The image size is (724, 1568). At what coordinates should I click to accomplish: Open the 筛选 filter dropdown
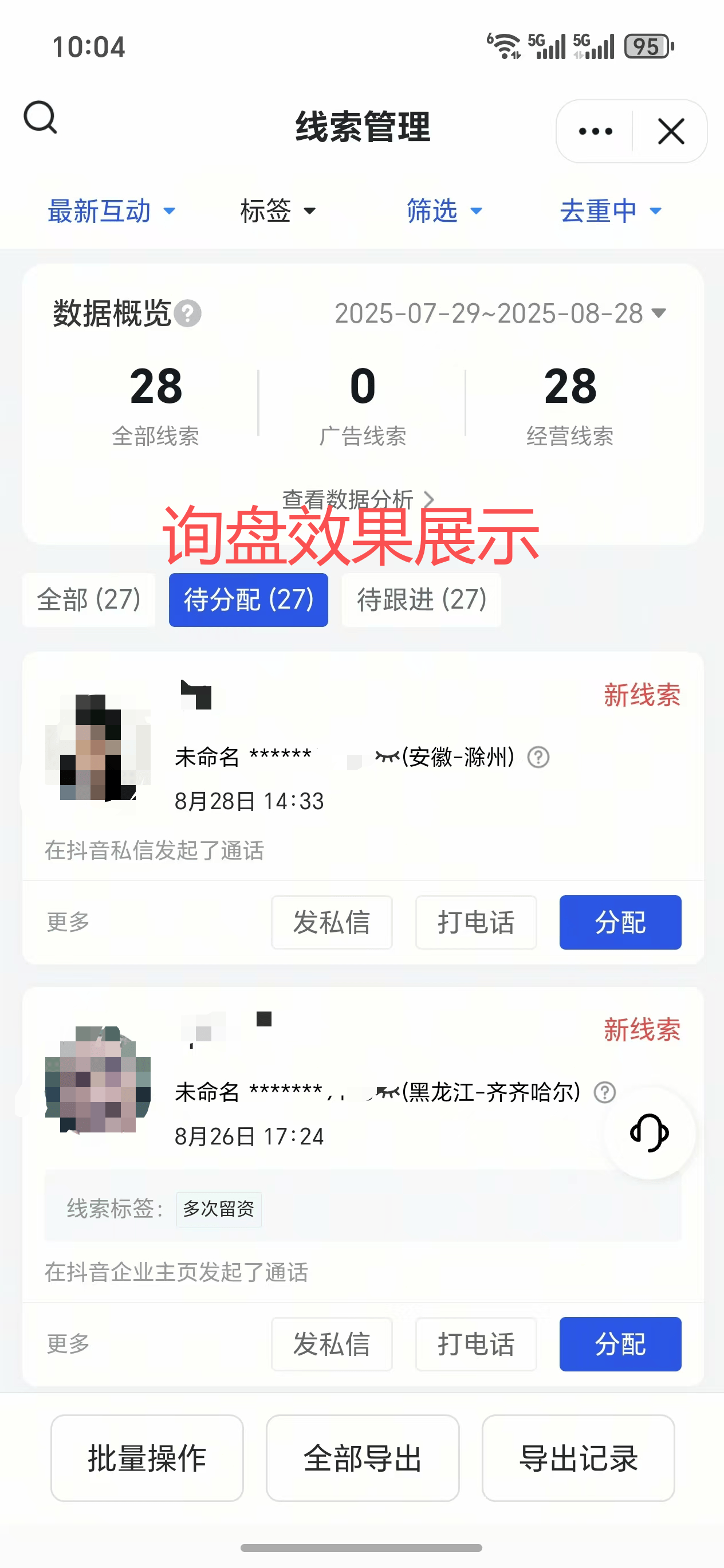[x=444, y=211]
